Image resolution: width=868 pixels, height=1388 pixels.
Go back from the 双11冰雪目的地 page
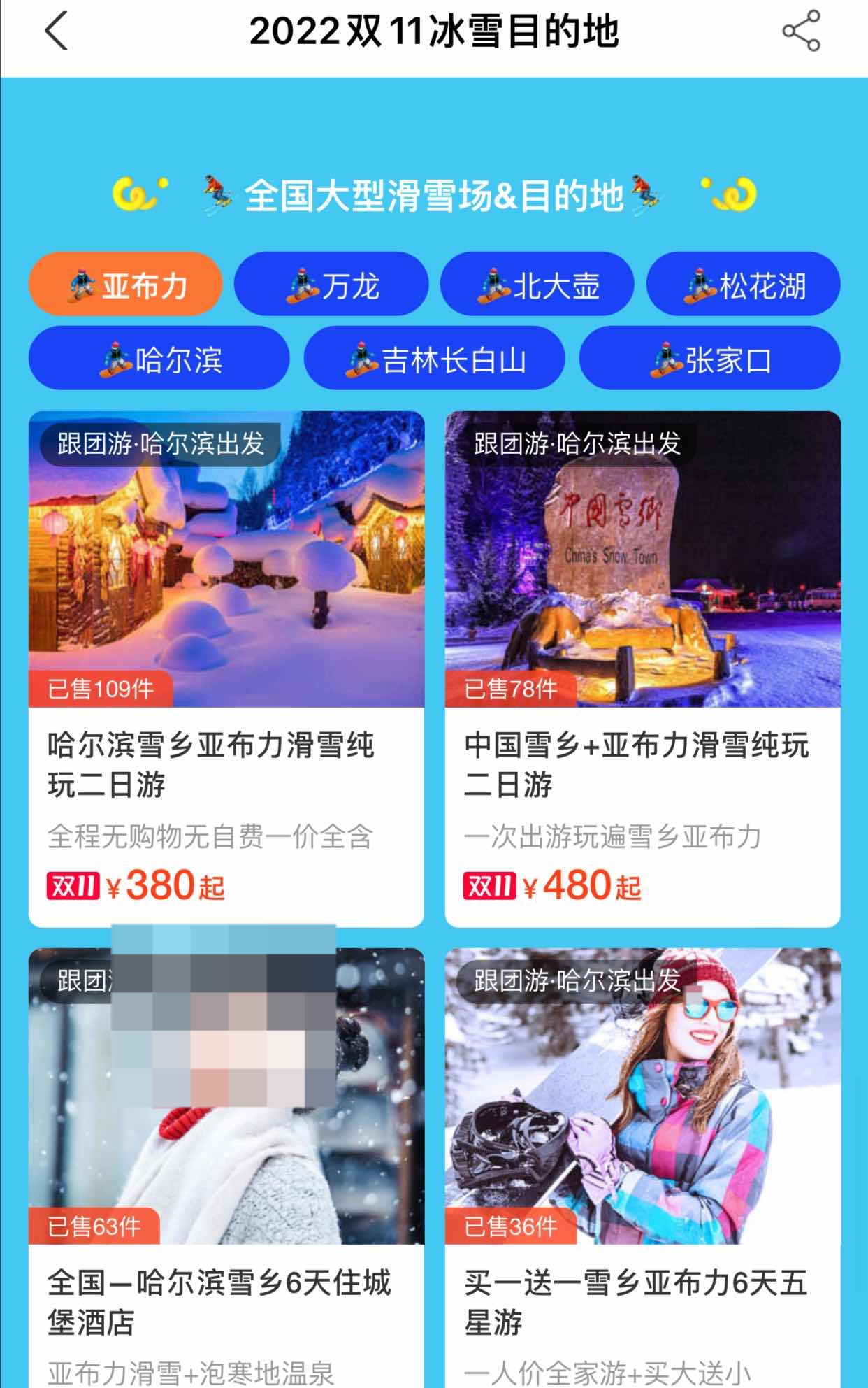[57, 31]
